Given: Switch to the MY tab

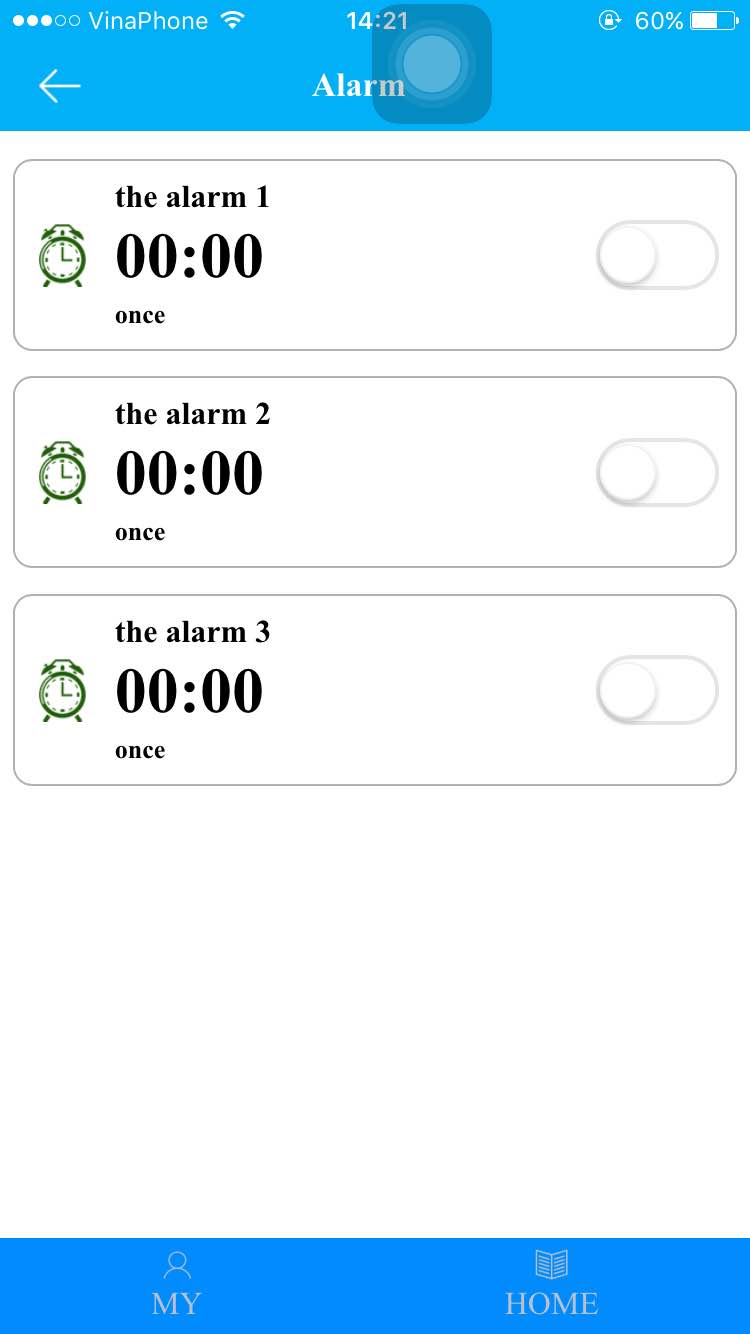Looking at the screenshot, I should tap(177, 1285).
